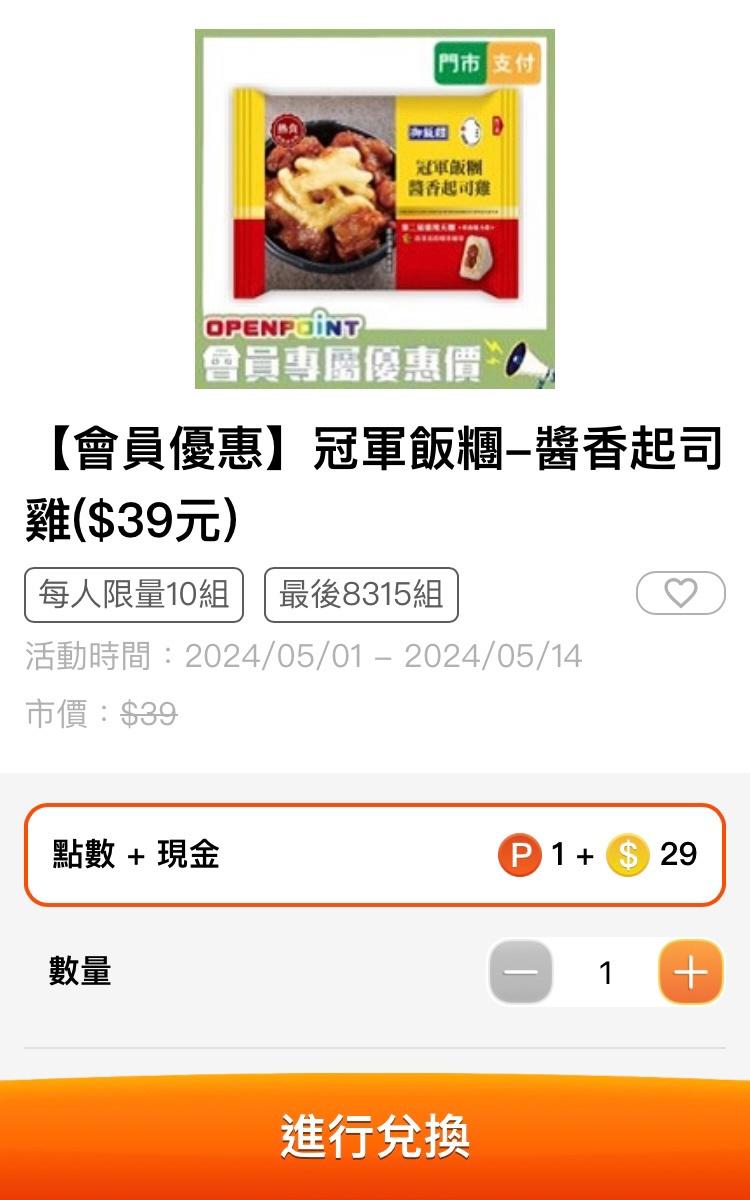Add this rice ball to favorites

[680, 593]
